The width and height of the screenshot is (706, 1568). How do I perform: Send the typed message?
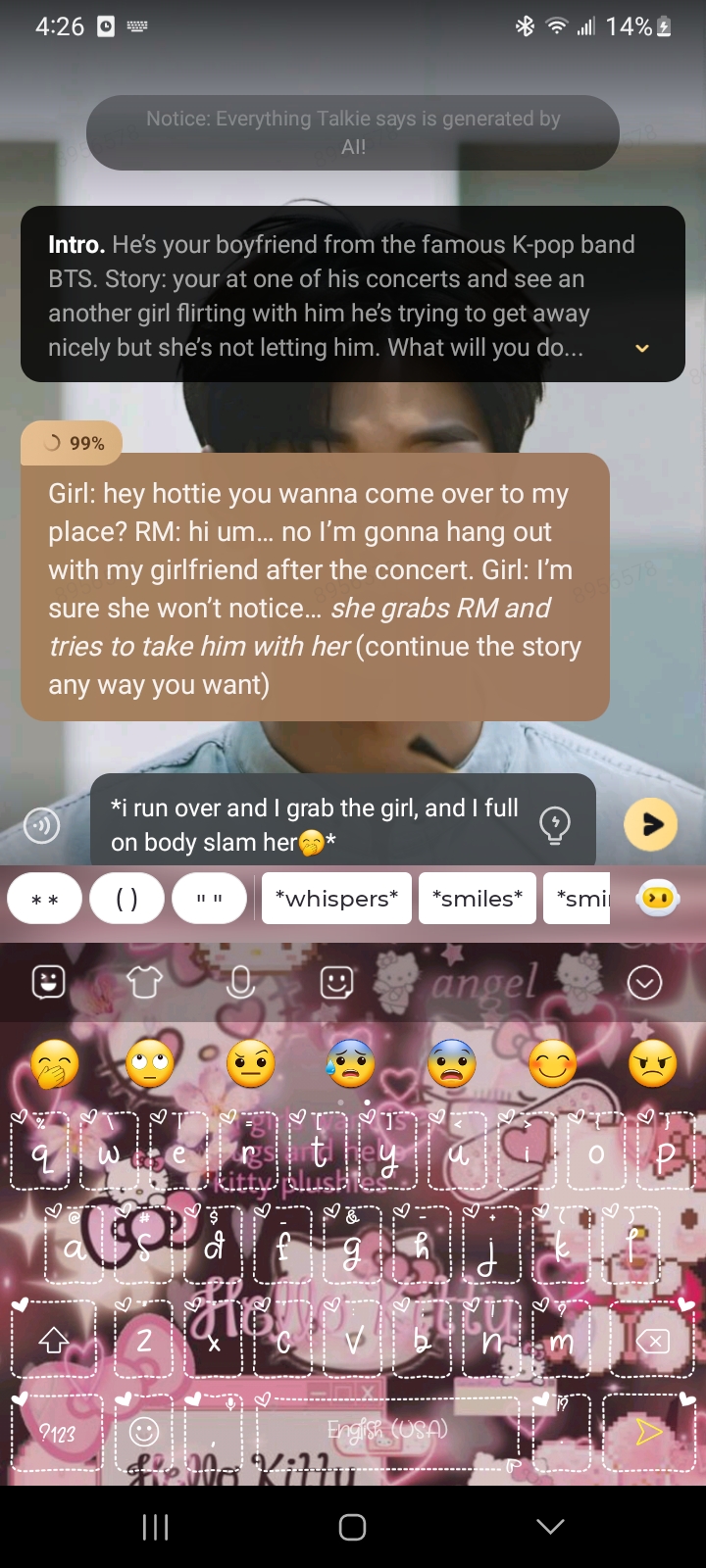651,824
